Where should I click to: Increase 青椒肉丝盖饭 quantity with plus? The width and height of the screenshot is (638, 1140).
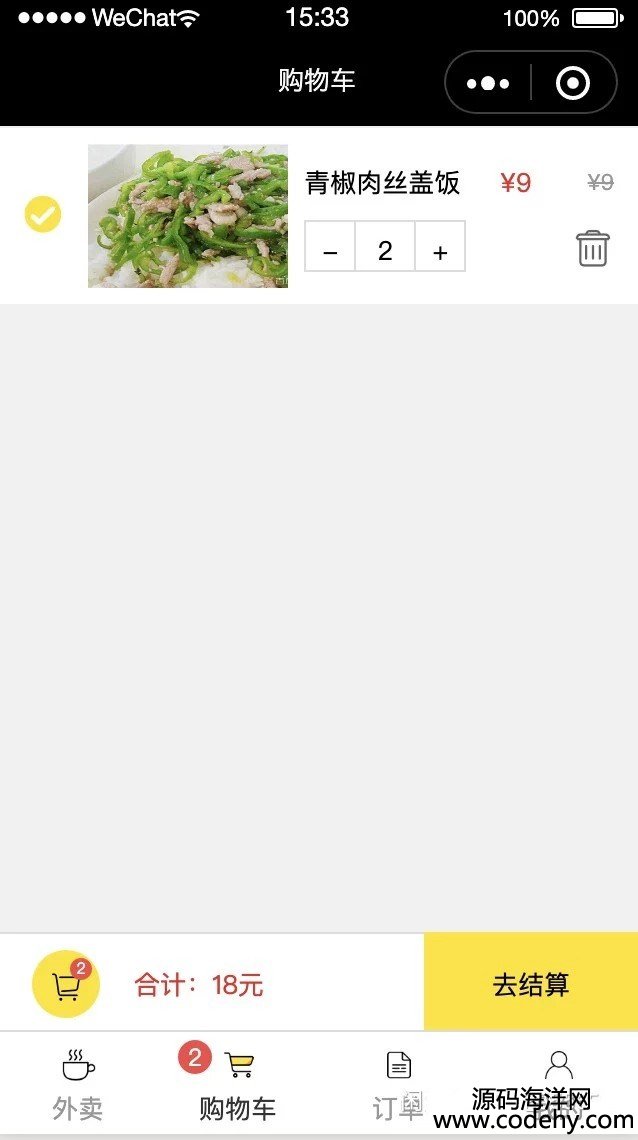(x=440, y=247)
